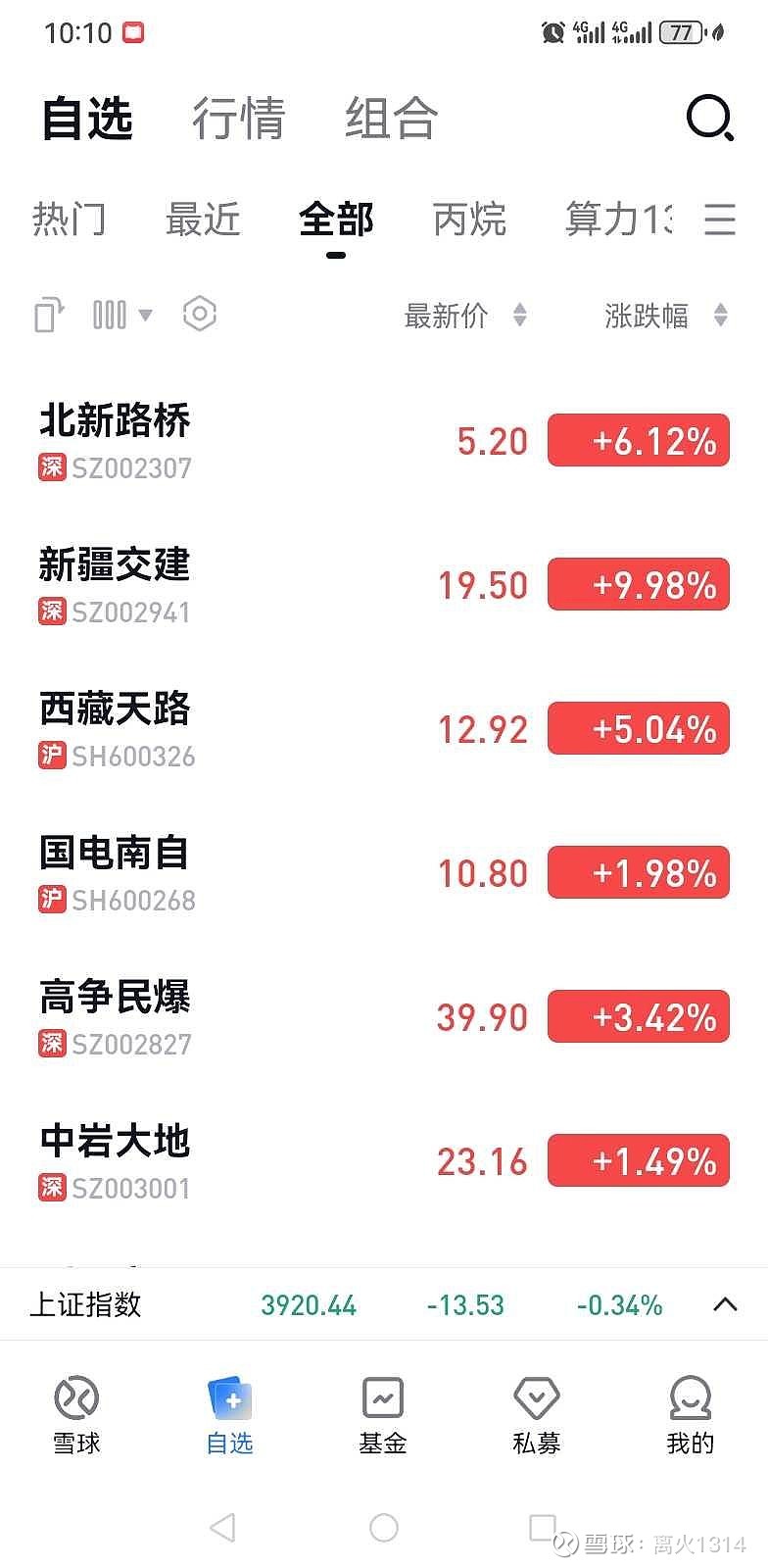Go to the 雪球 home tab
The height and width of the screenshot is (1568, 768).
[76, 1413]
